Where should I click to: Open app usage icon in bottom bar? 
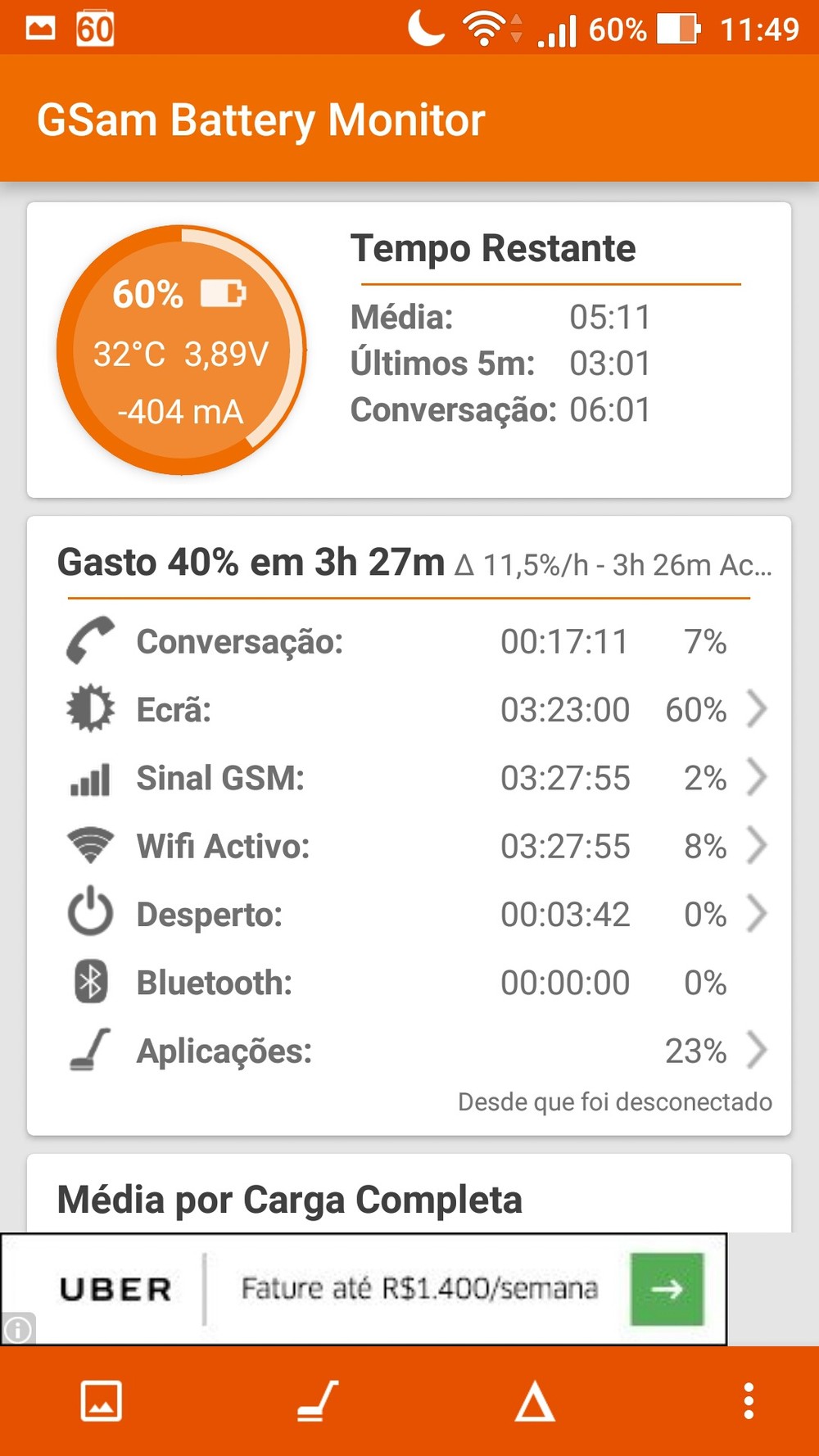(x=318, y=1401)
